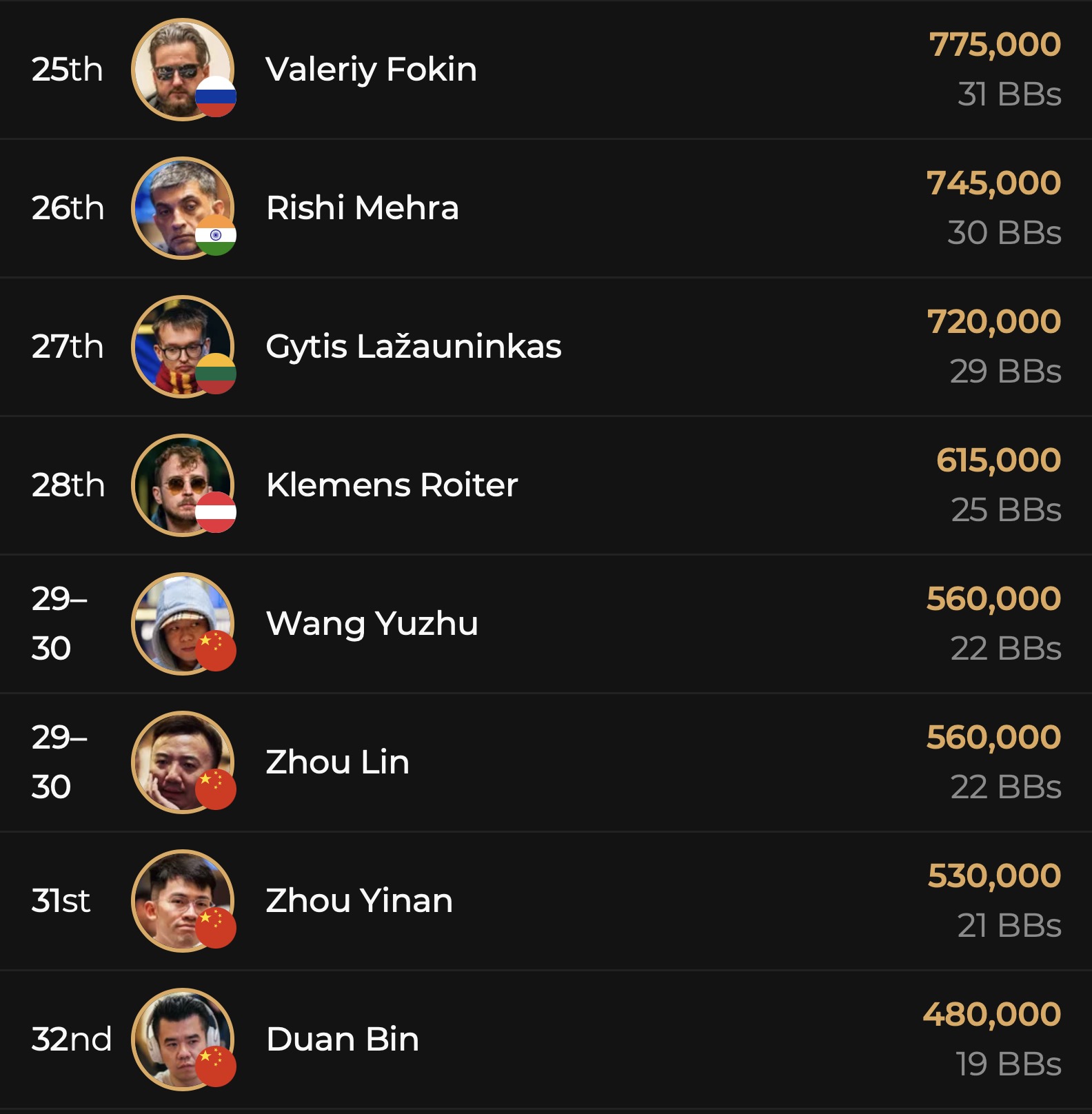Open Rishi Mehra's player row
1092x1114 pixels.
click(x=363, y=208)
